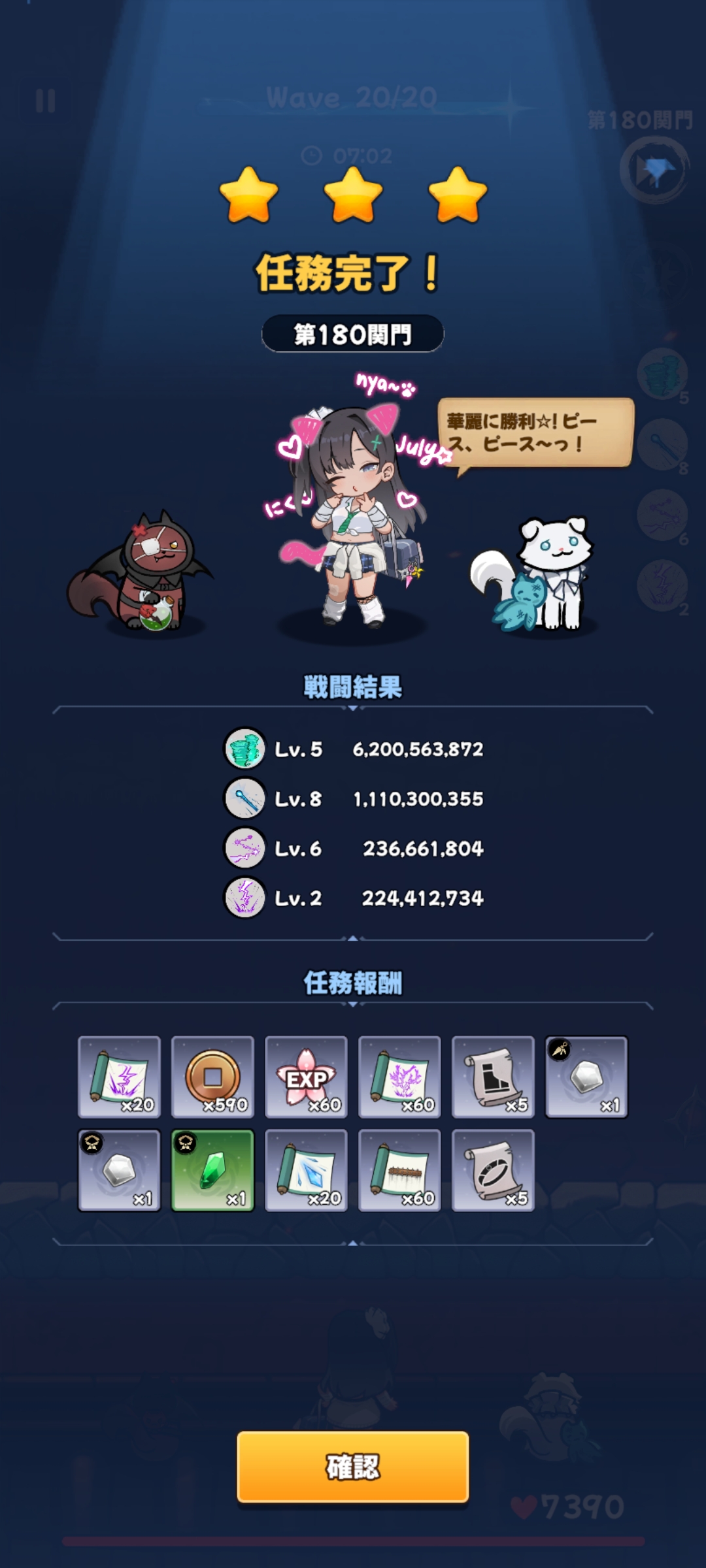Open the purple lightning scroll x20 reward
This screenshot has height=1568, width=706.
coord(119,1077)
